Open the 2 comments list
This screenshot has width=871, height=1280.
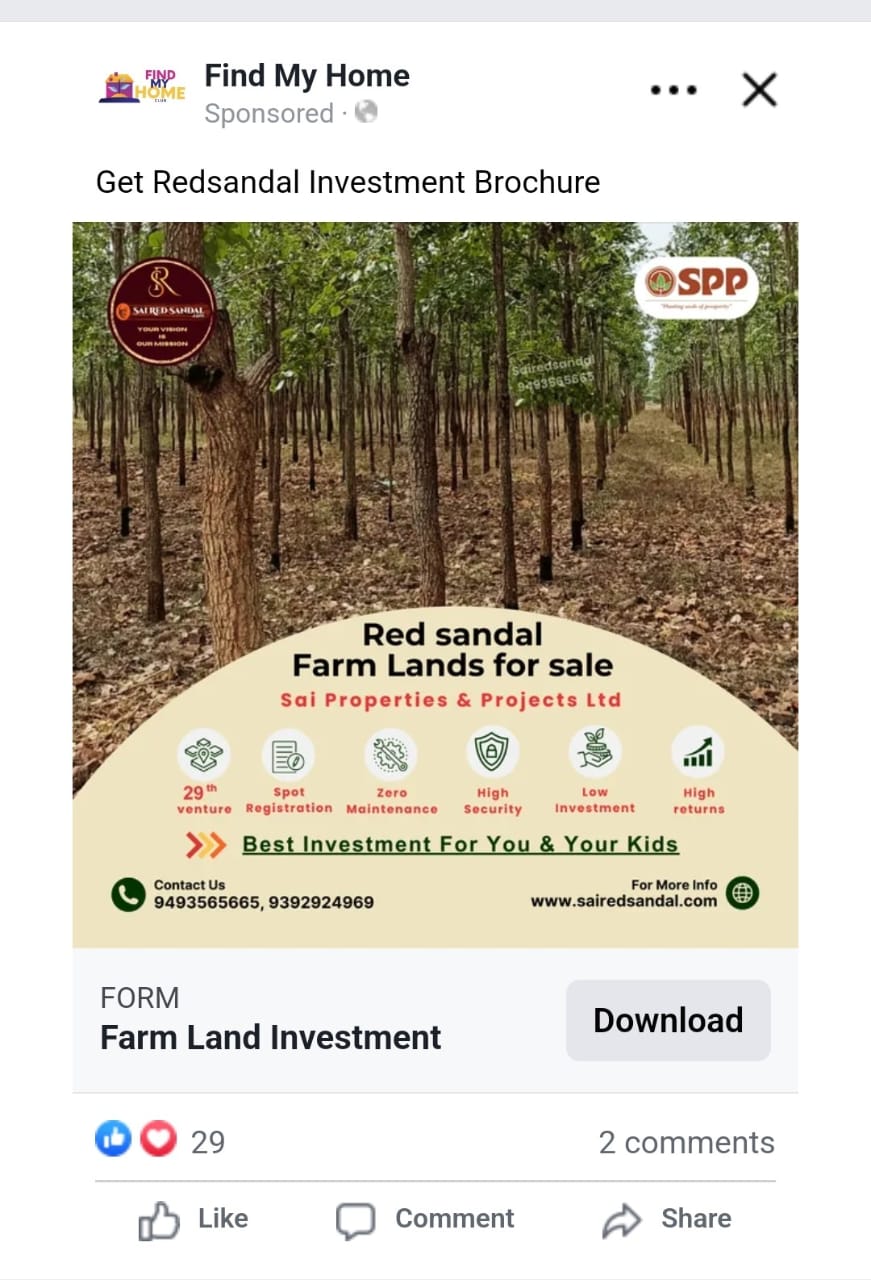click(x=686, y=1142)
